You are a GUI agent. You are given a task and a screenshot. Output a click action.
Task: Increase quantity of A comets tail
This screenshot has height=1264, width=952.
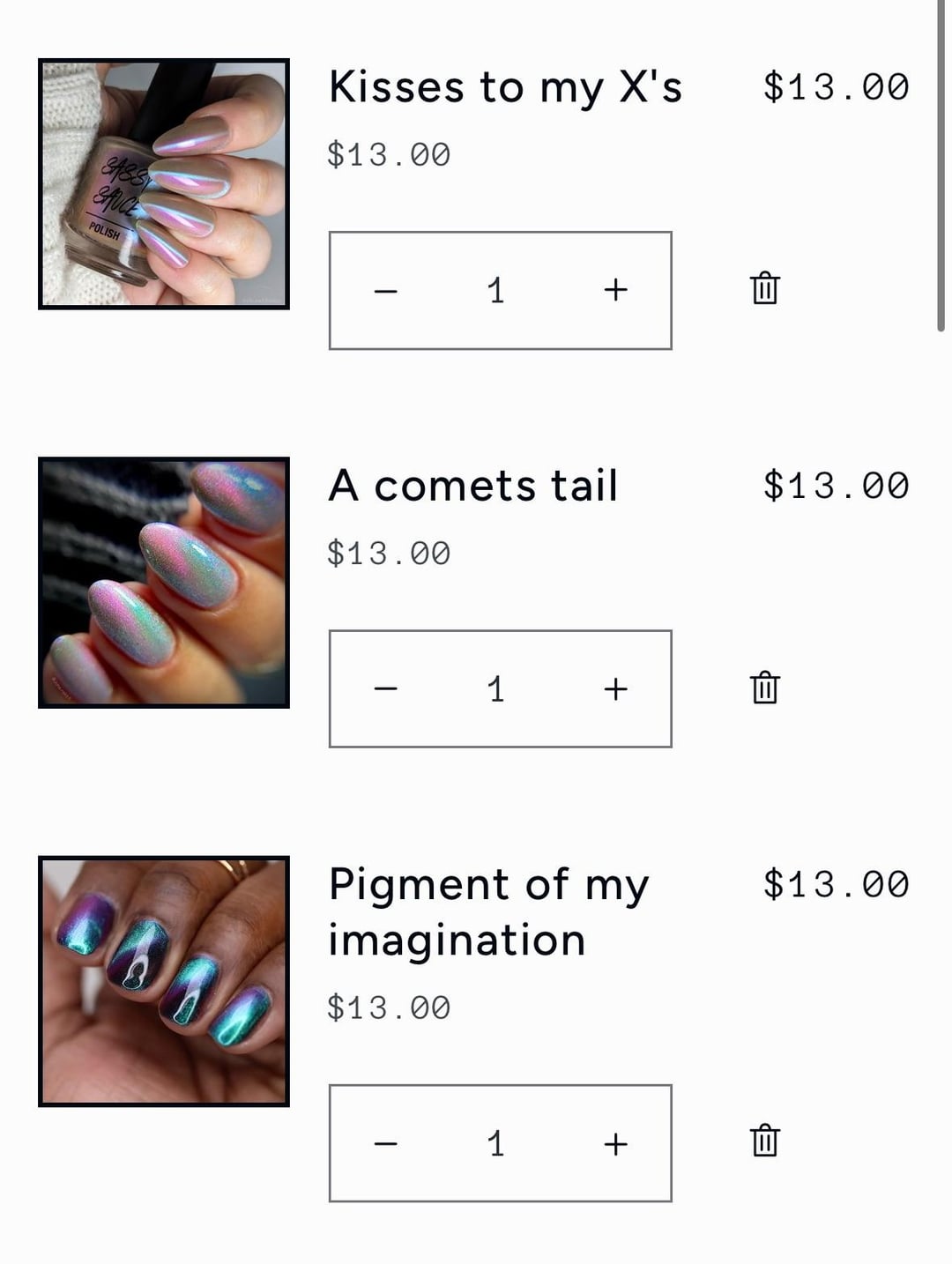click(615, 689)
